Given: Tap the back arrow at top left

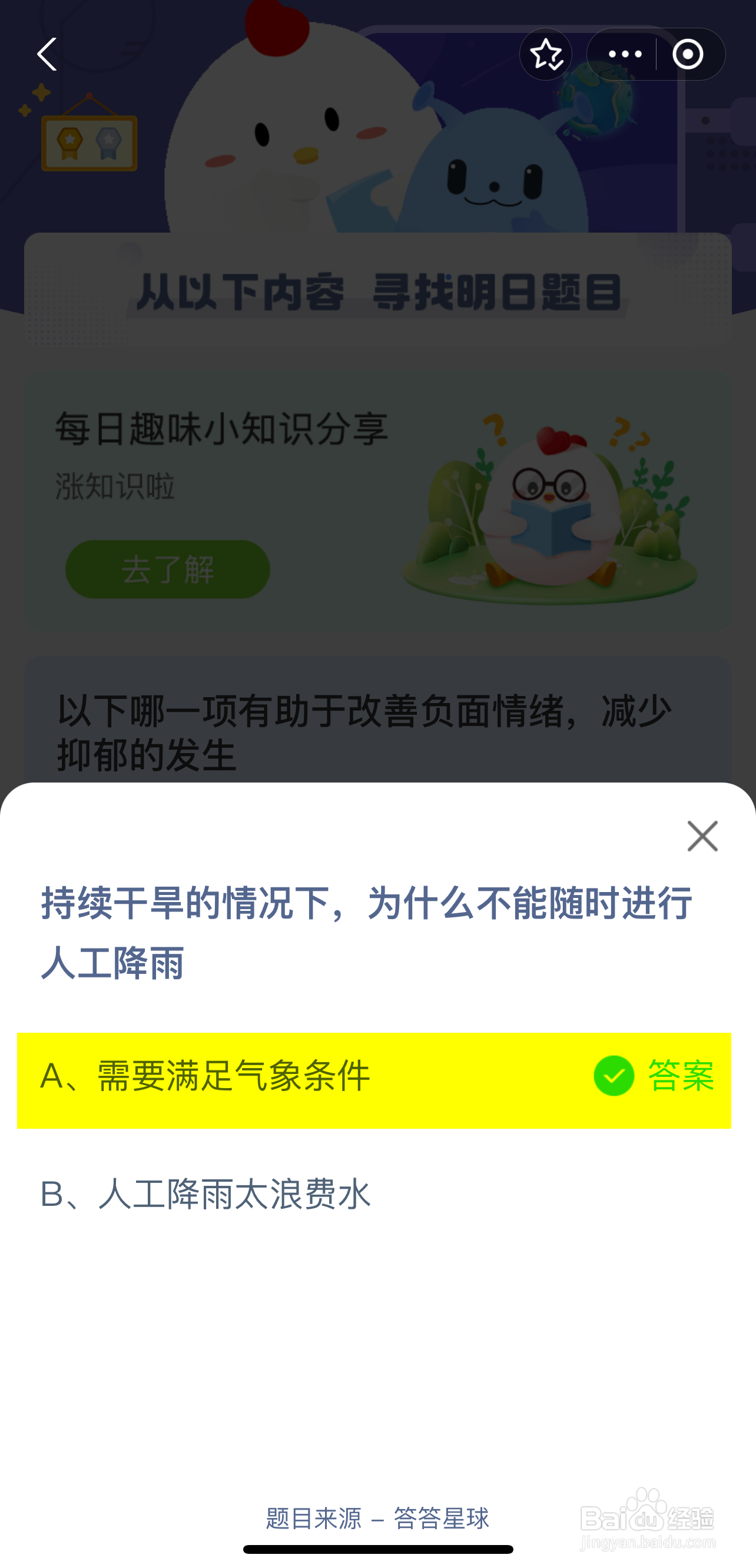Looking at the screenshot, I should [x=48, y=54].
